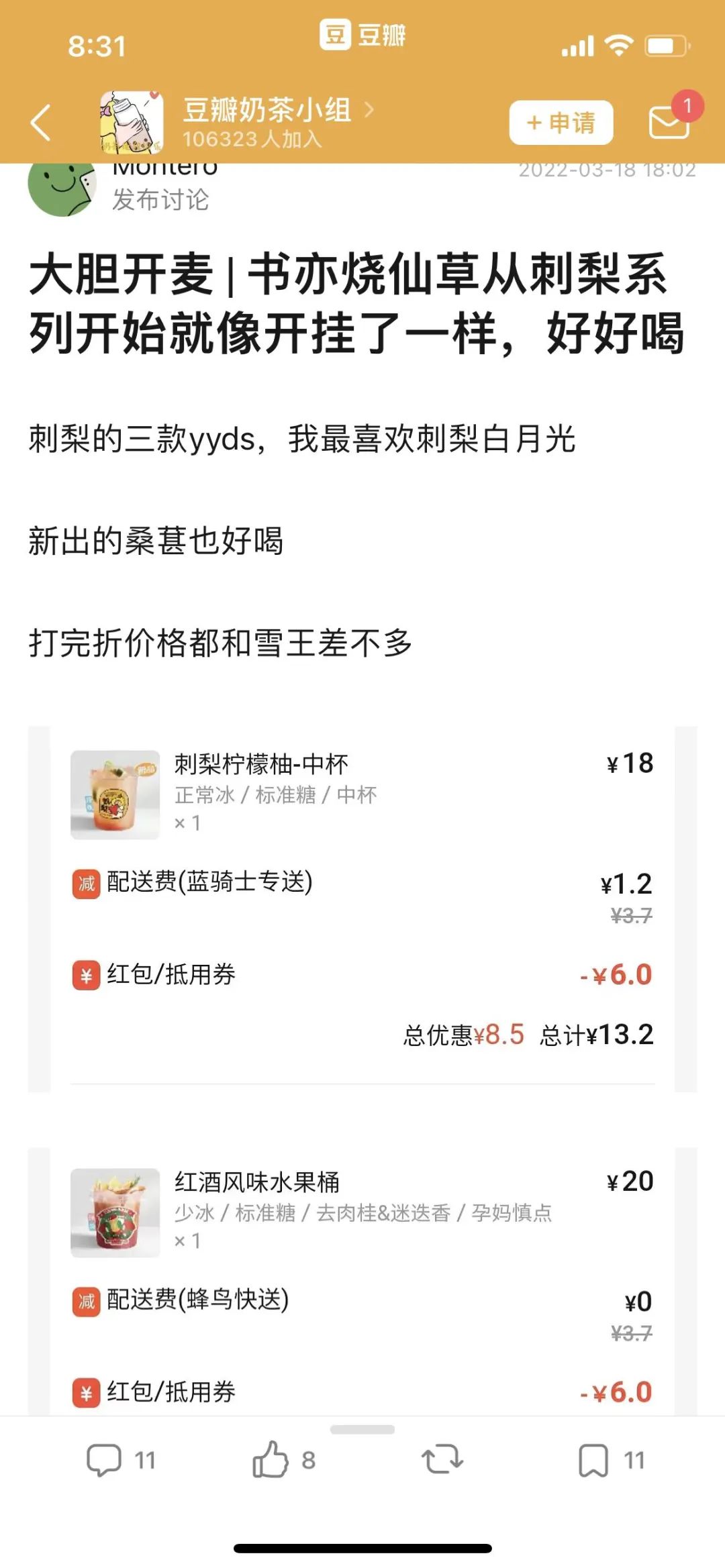The image size is (725, 1568).
Task: Open the mail inbox icon
Action: coord(669,123)
